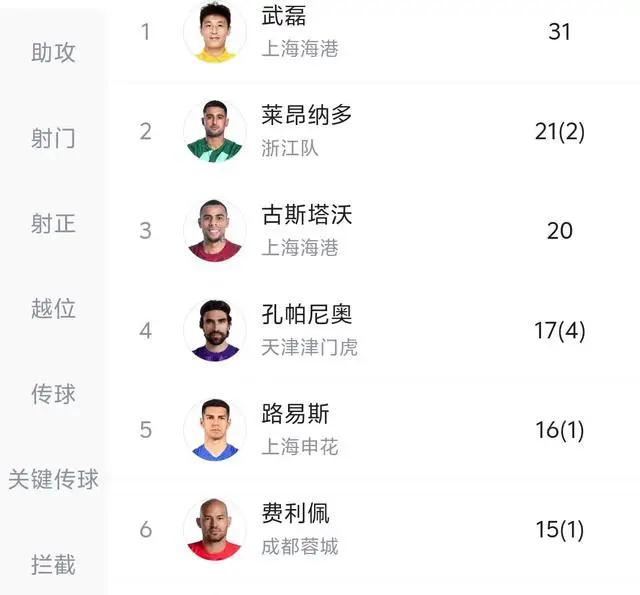Switch to 越位 statistics
The height and width of the screenshot is (595, 640).
click(x=53, y=309)
